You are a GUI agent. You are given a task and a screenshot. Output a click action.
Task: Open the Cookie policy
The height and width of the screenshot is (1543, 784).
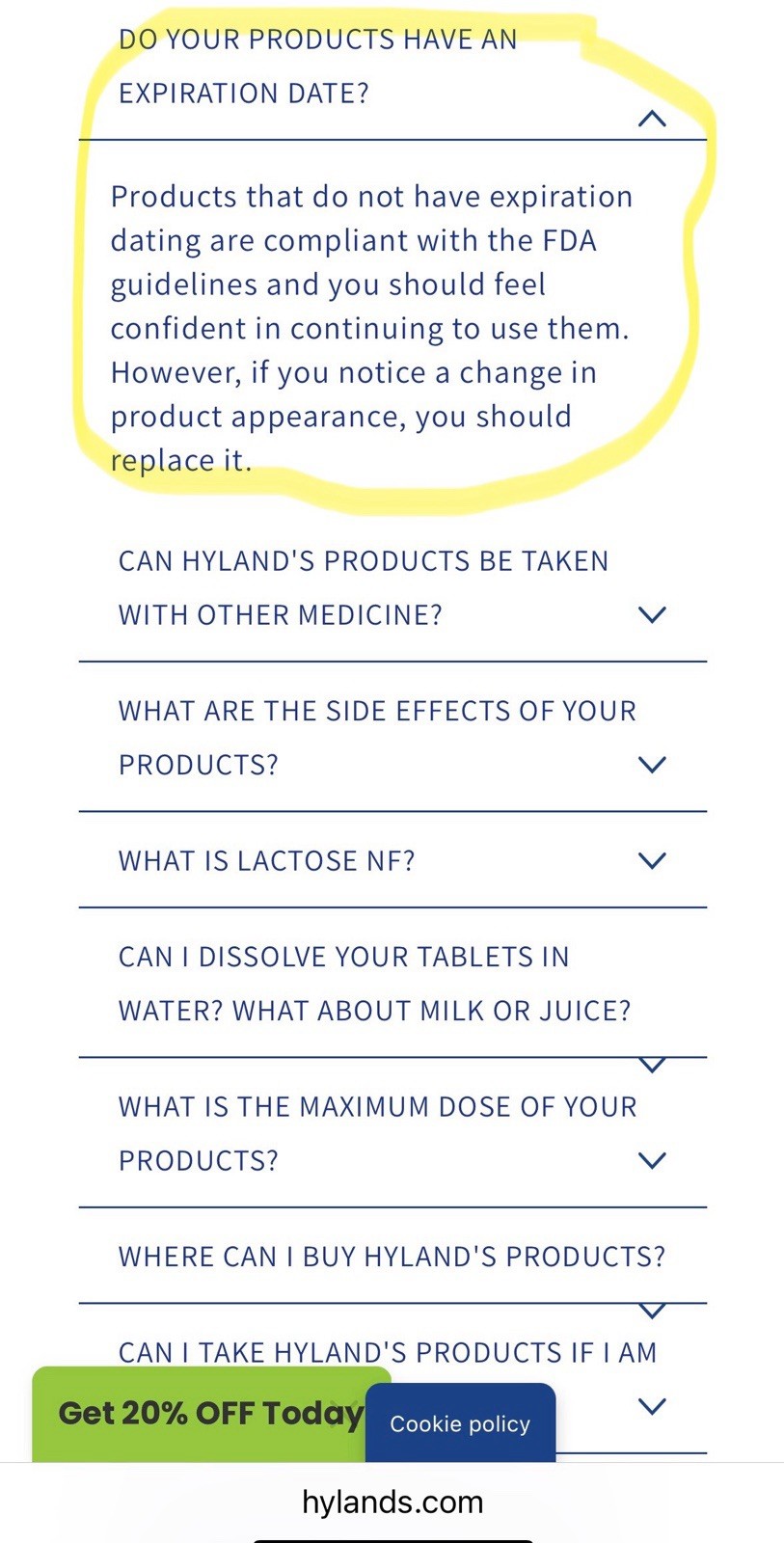[x=460, y=1424]
